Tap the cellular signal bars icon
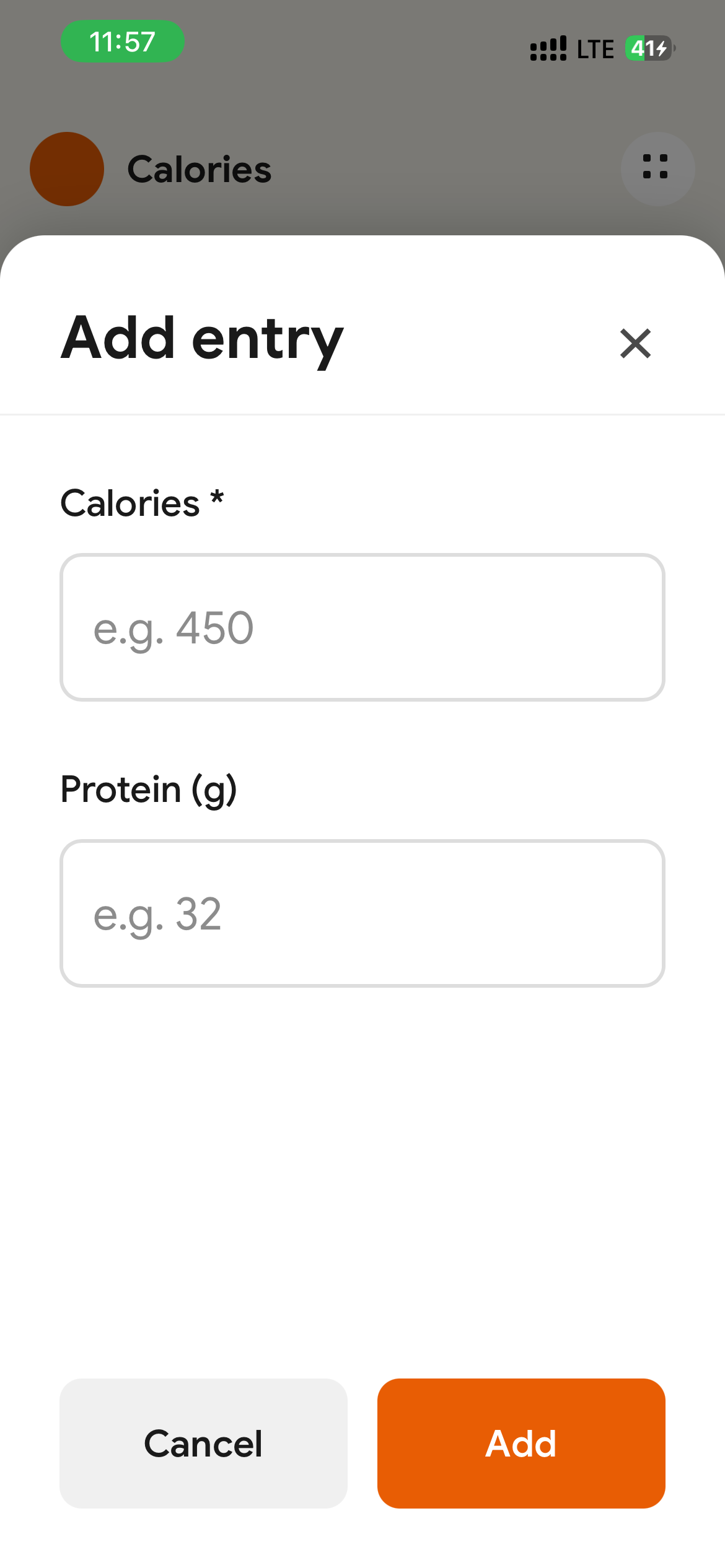This screenshot has width=725, height=1568. click(x=548, y=49)
